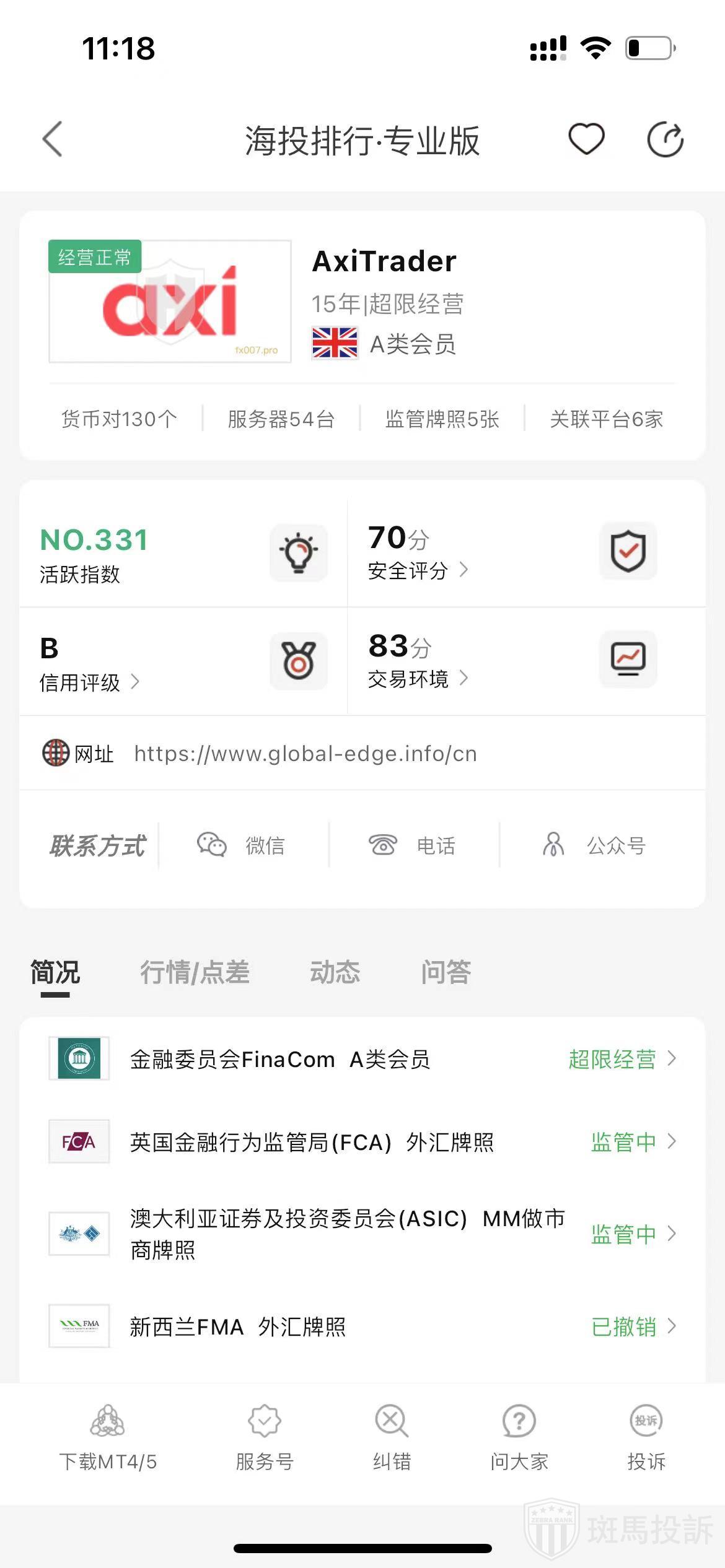The height and width of the screenshot is (1568, 725).
Task: Tap 下载MT4/5 in the bottom bar
Action: (x=108, y=1437)
